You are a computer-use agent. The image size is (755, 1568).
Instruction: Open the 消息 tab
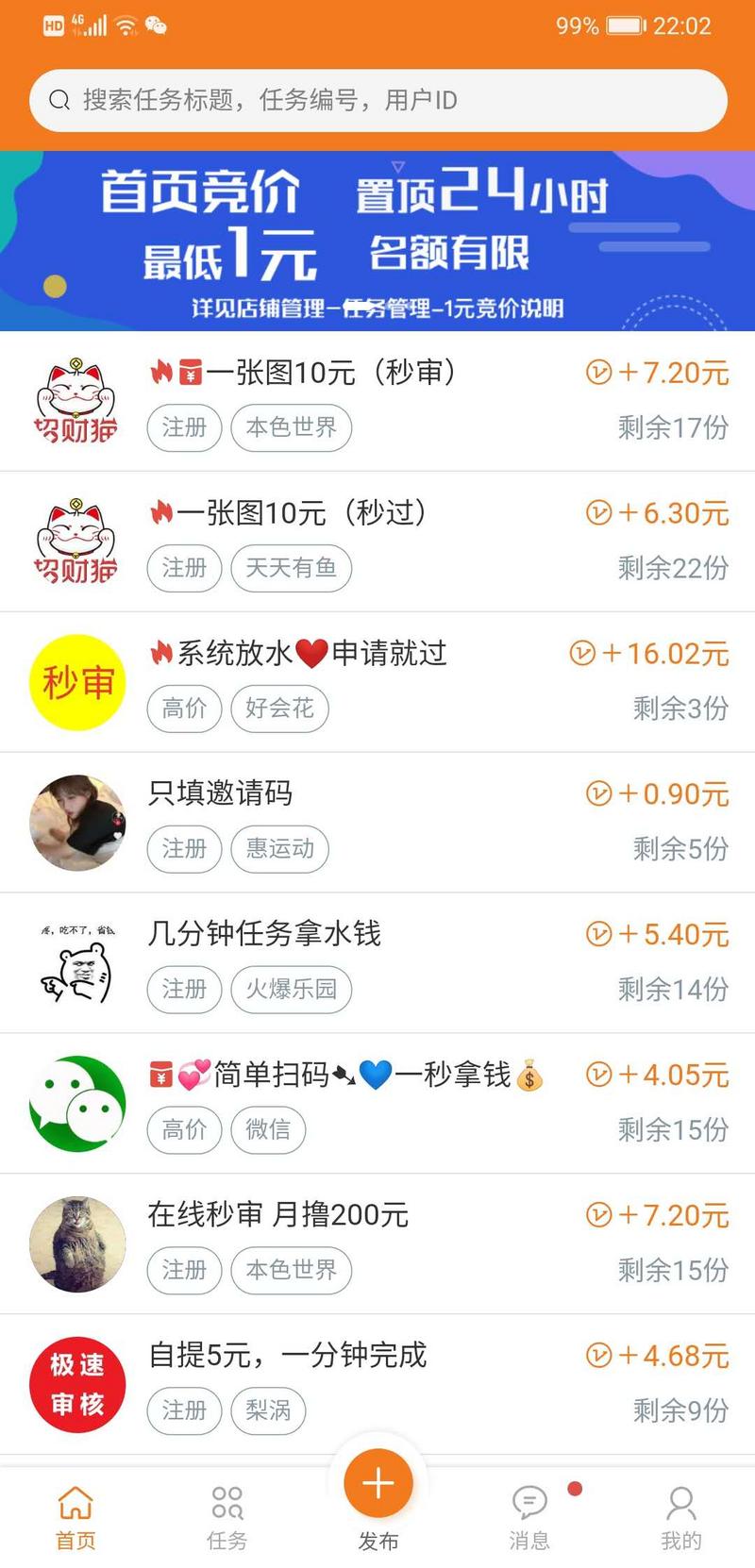pyautogui.click(x=529, y=1517)
